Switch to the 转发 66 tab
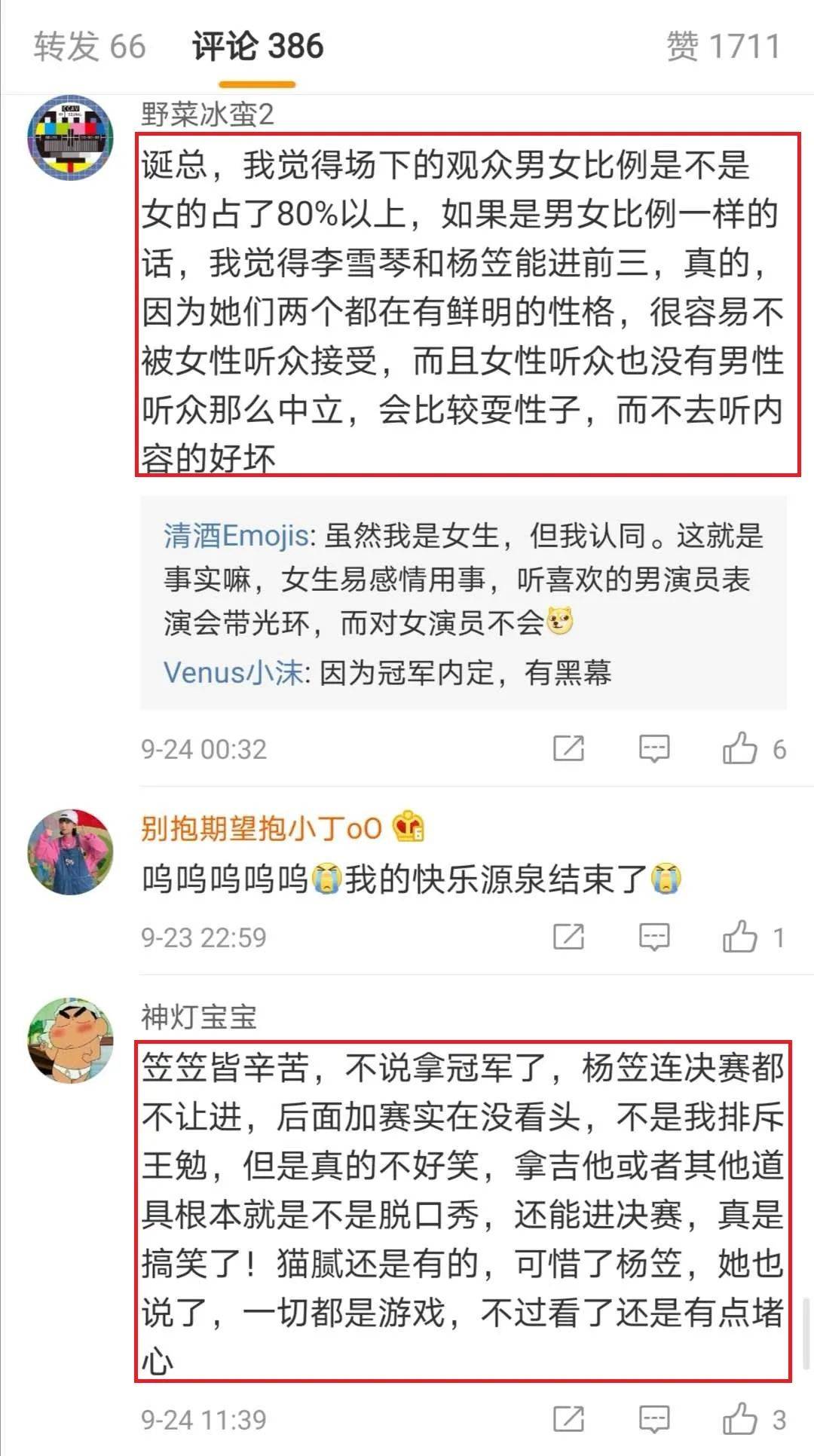 pos(89,47)
